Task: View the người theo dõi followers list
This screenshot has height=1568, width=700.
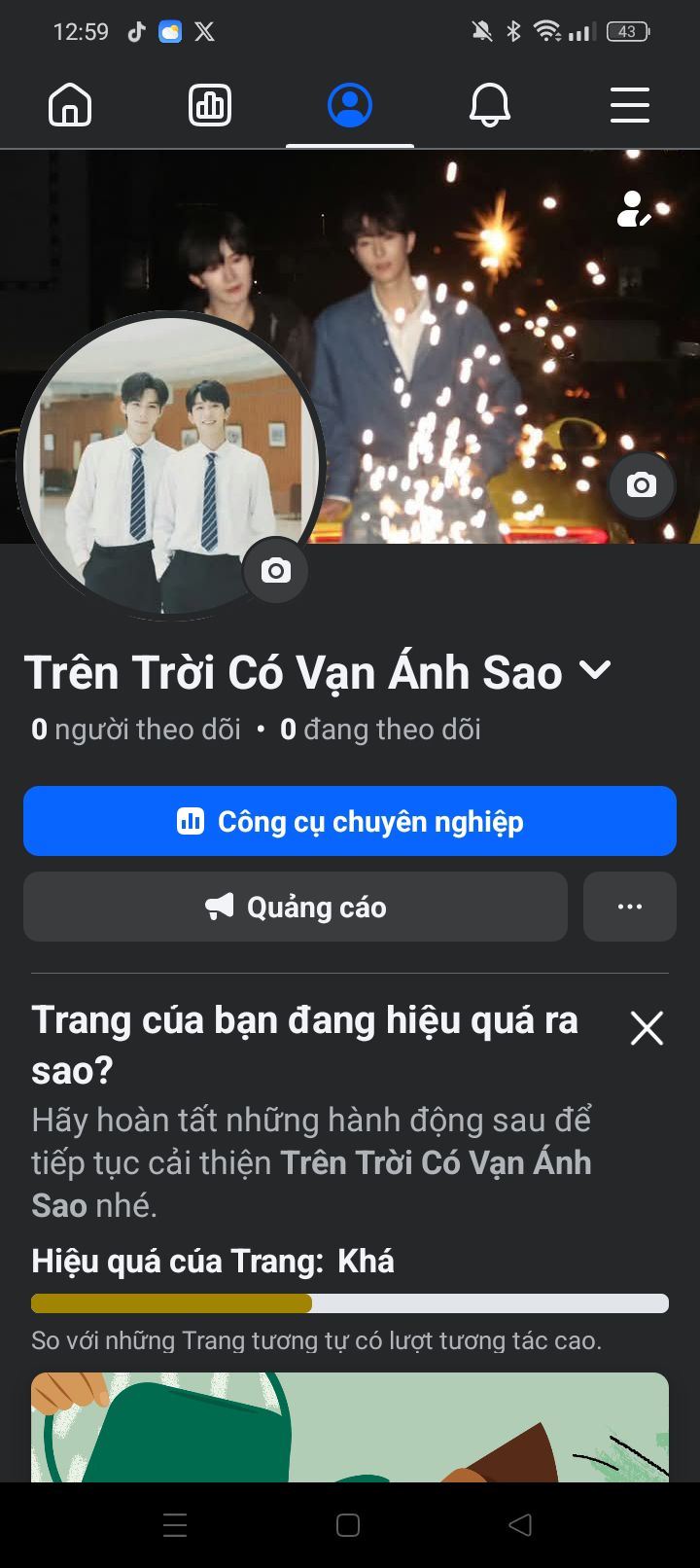Action: pyautogui.click(x=136, y=730)
